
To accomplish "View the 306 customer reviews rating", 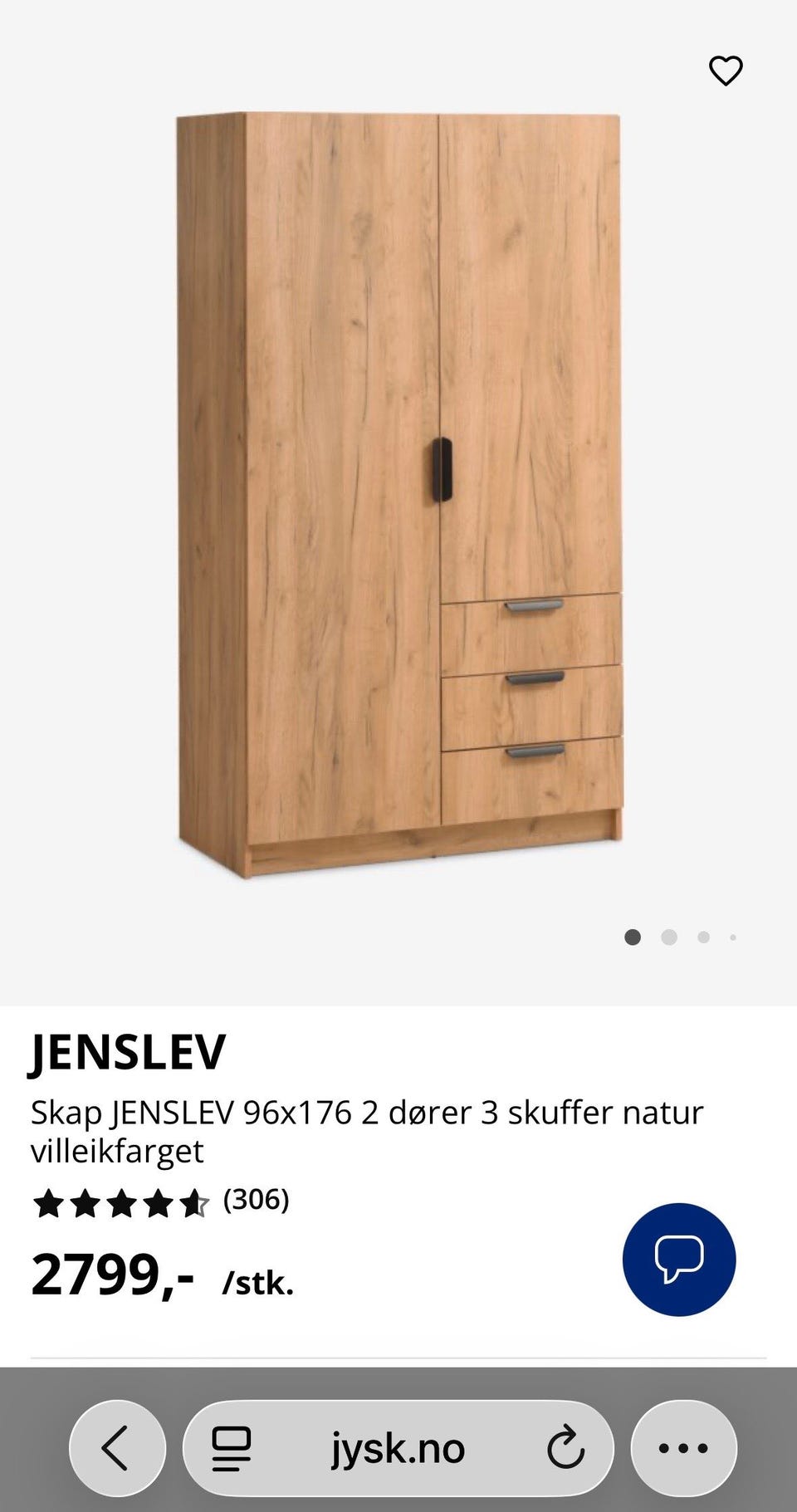I will 160,1202.
